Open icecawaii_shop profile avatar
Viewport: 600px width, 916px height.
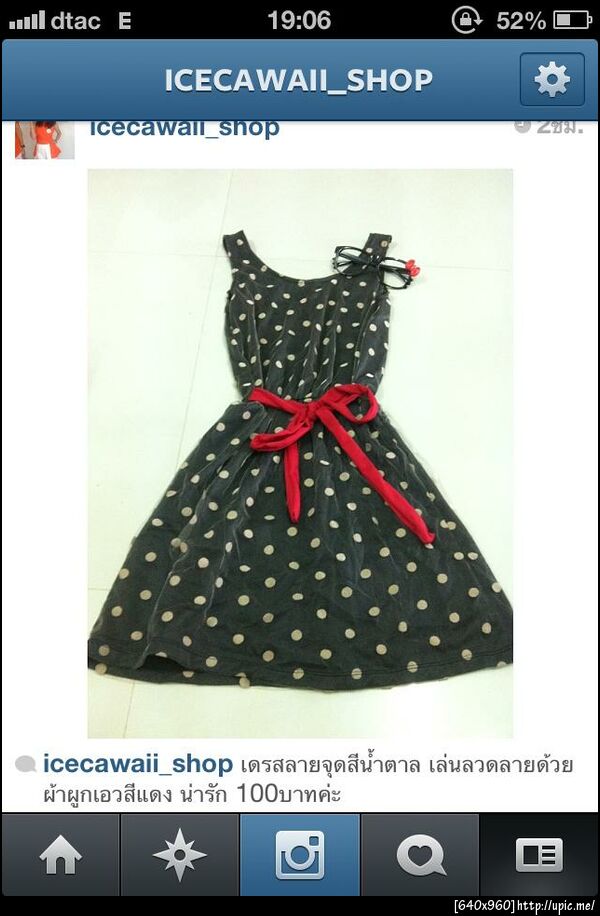pyautogui.click(x=44, y=139)
